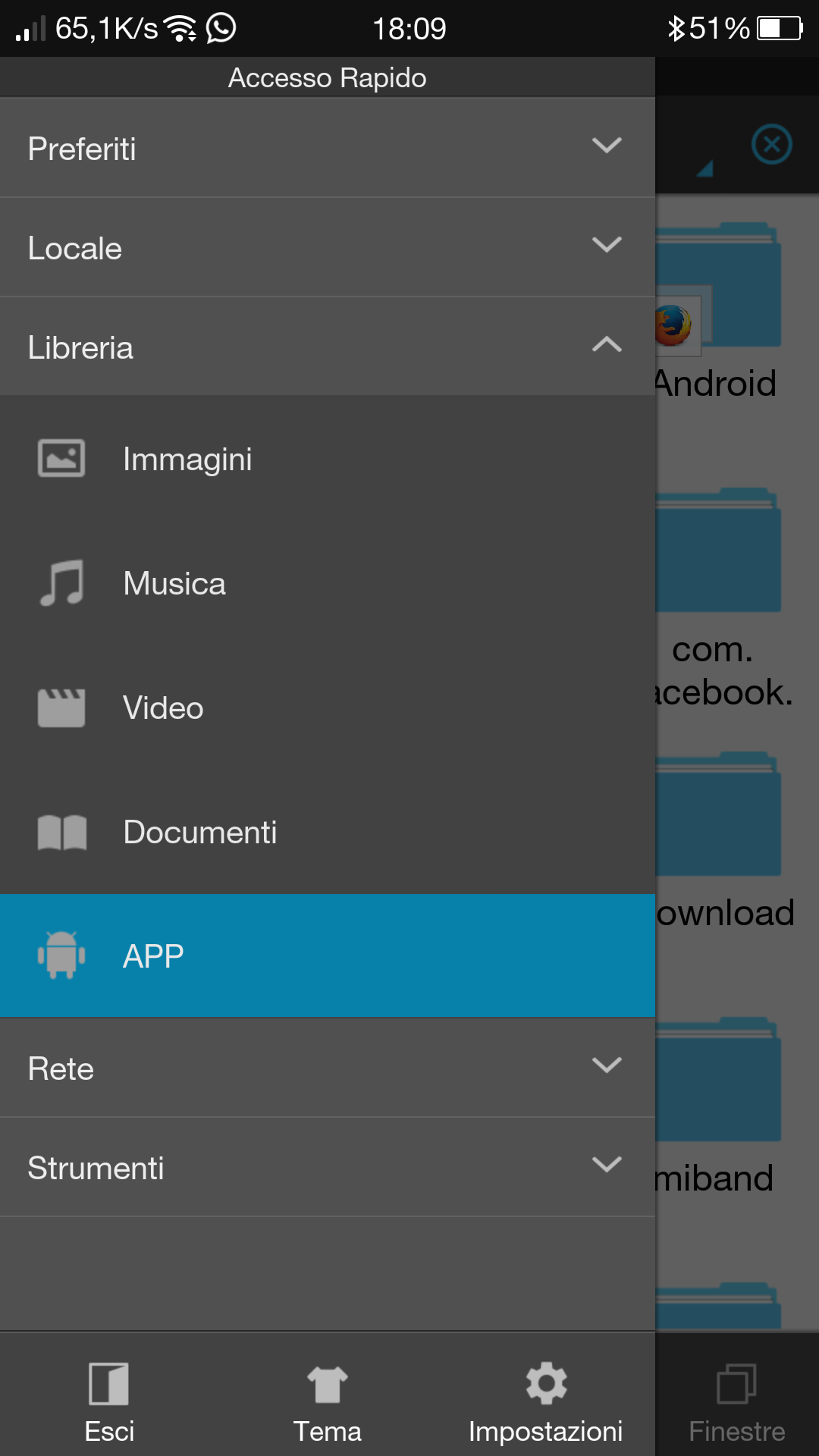Viewport: 819px width, 1456px height.
Task: Tap Esci to exit the app
Action: pos(109,1401)
